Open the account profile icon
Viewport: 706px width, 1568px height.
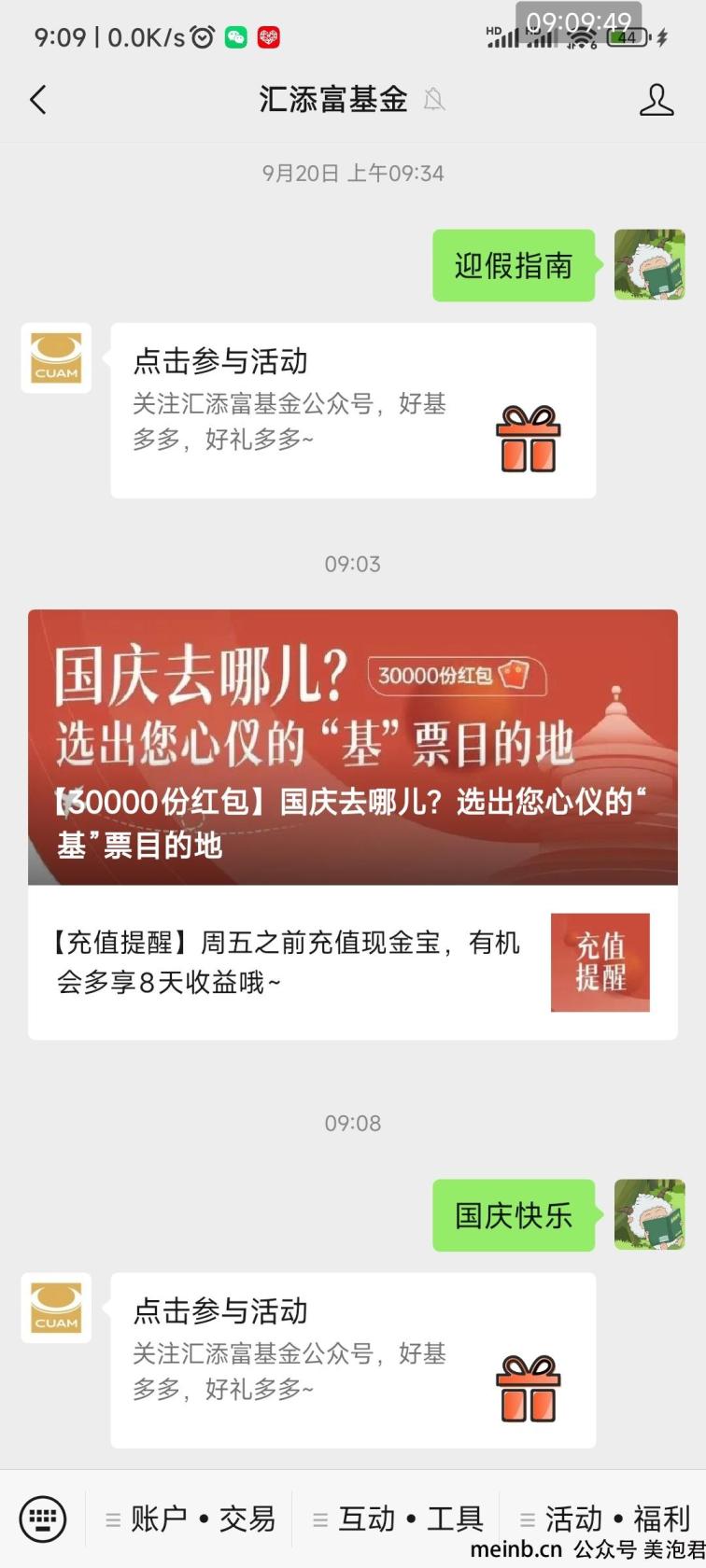point(657,99)
